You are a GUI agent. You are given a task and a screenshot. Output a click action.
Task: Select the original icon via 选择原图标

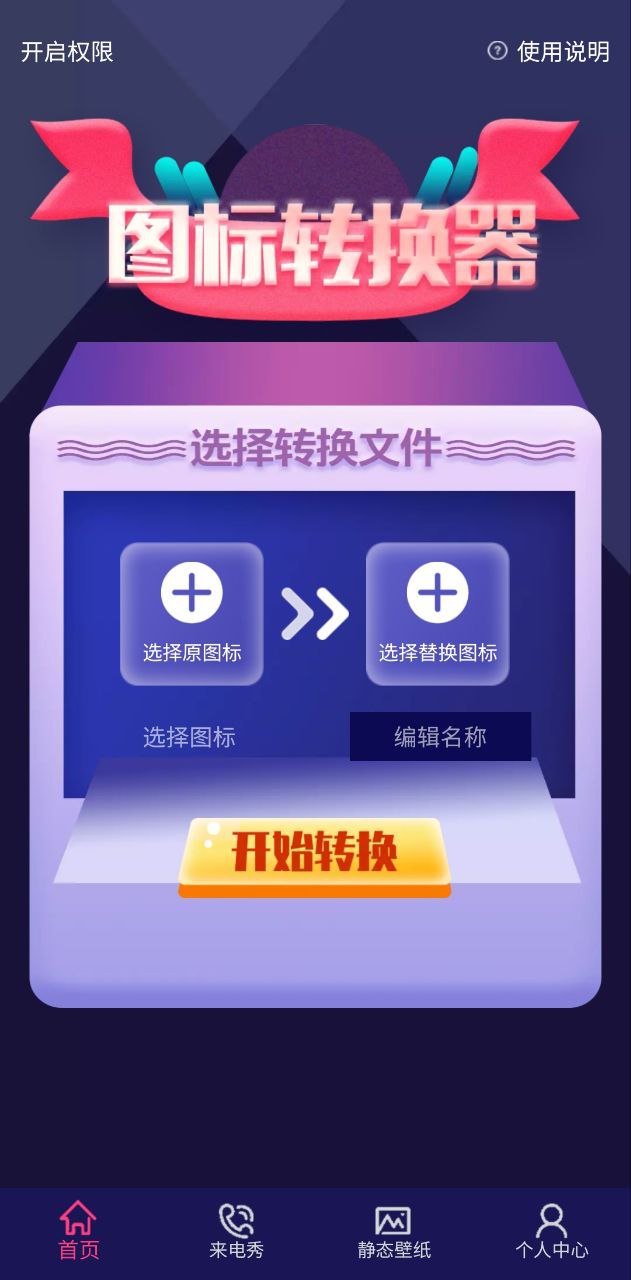pos(191,614)
